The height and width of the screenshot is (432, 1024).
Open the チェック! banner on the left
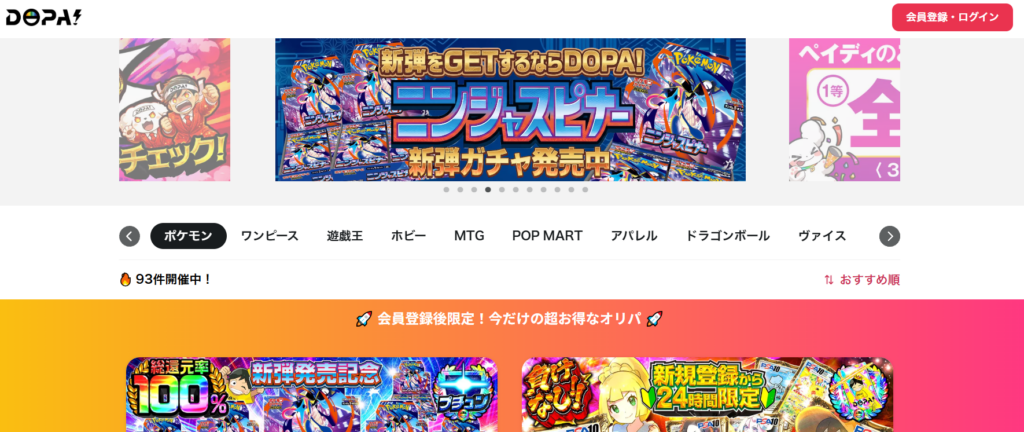(175, 110)
